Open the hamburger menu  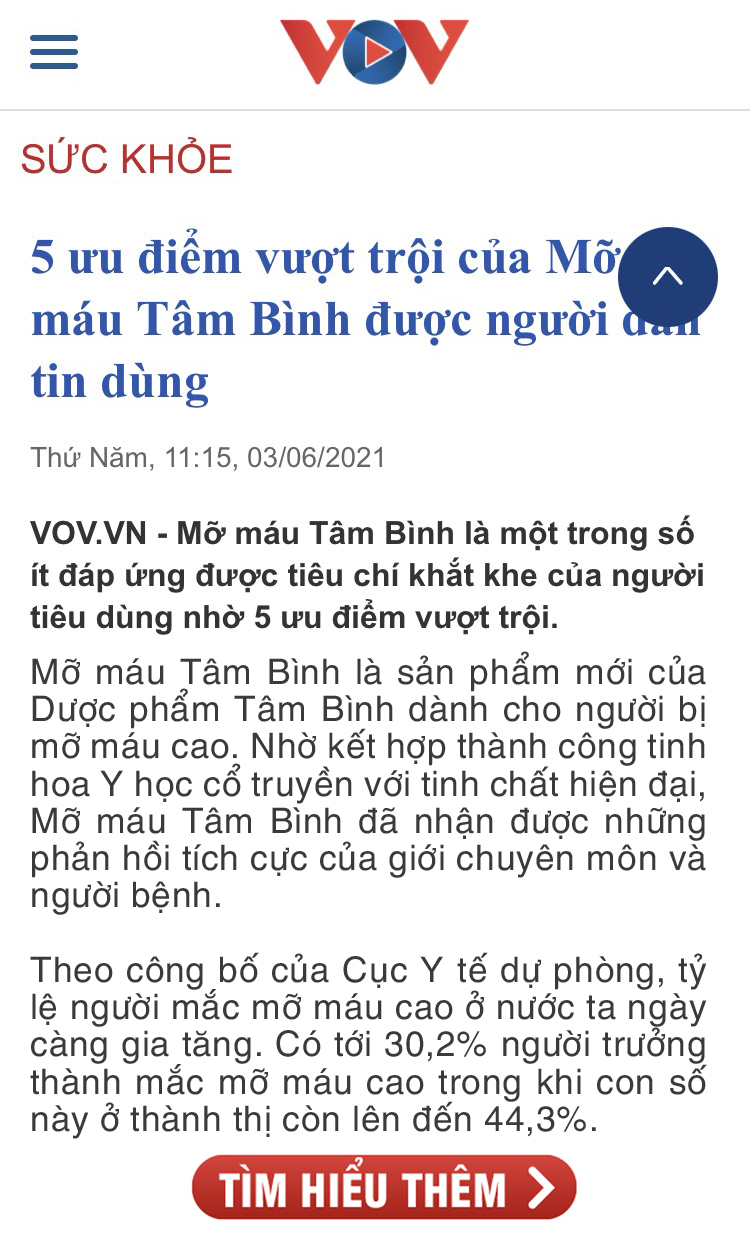54,52
